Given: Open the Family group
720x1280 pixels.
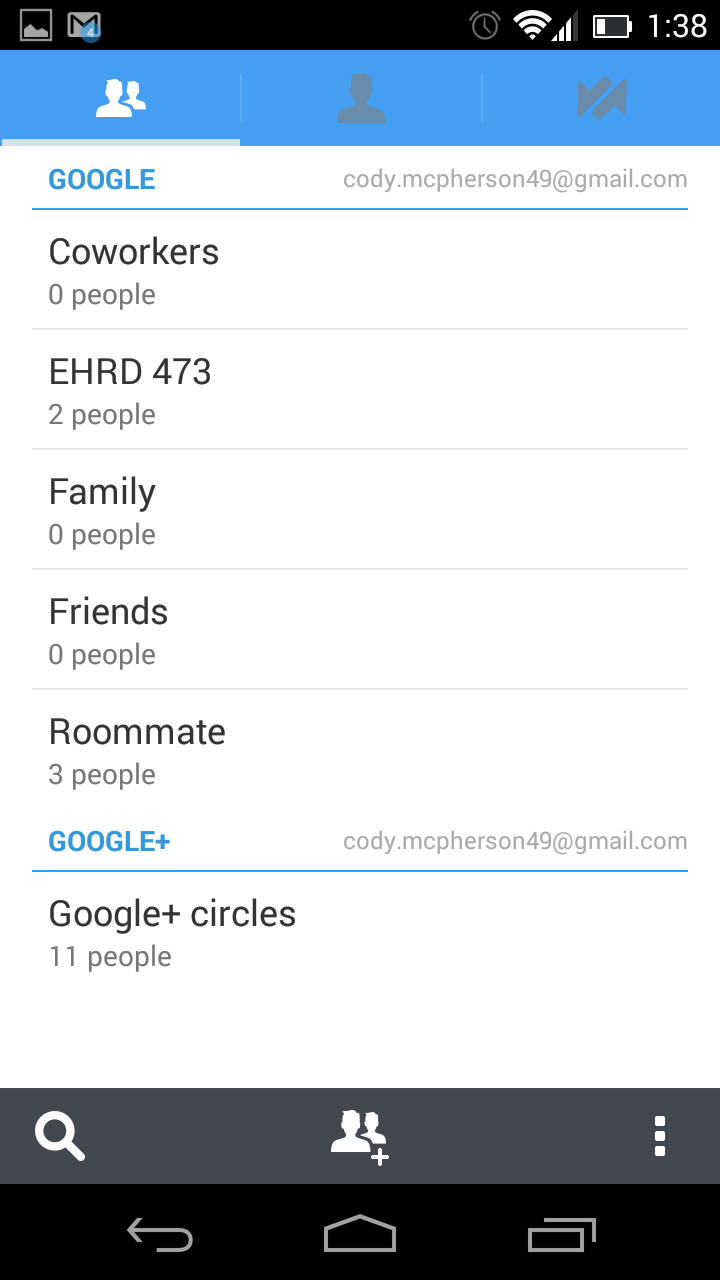Looking at the screenshot, I should point(360,510).
